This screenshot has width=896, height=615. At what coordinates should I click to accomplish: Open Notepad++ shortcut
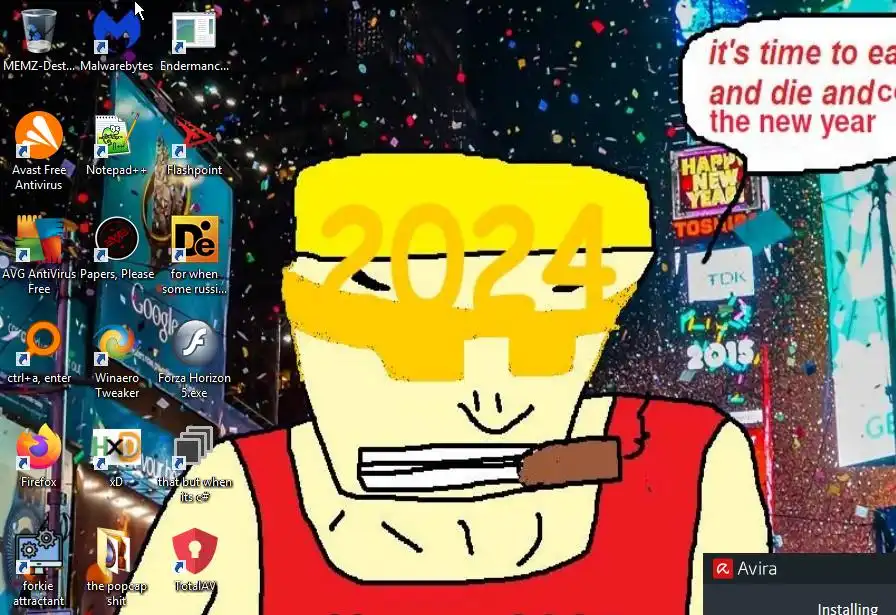(116, 136)
